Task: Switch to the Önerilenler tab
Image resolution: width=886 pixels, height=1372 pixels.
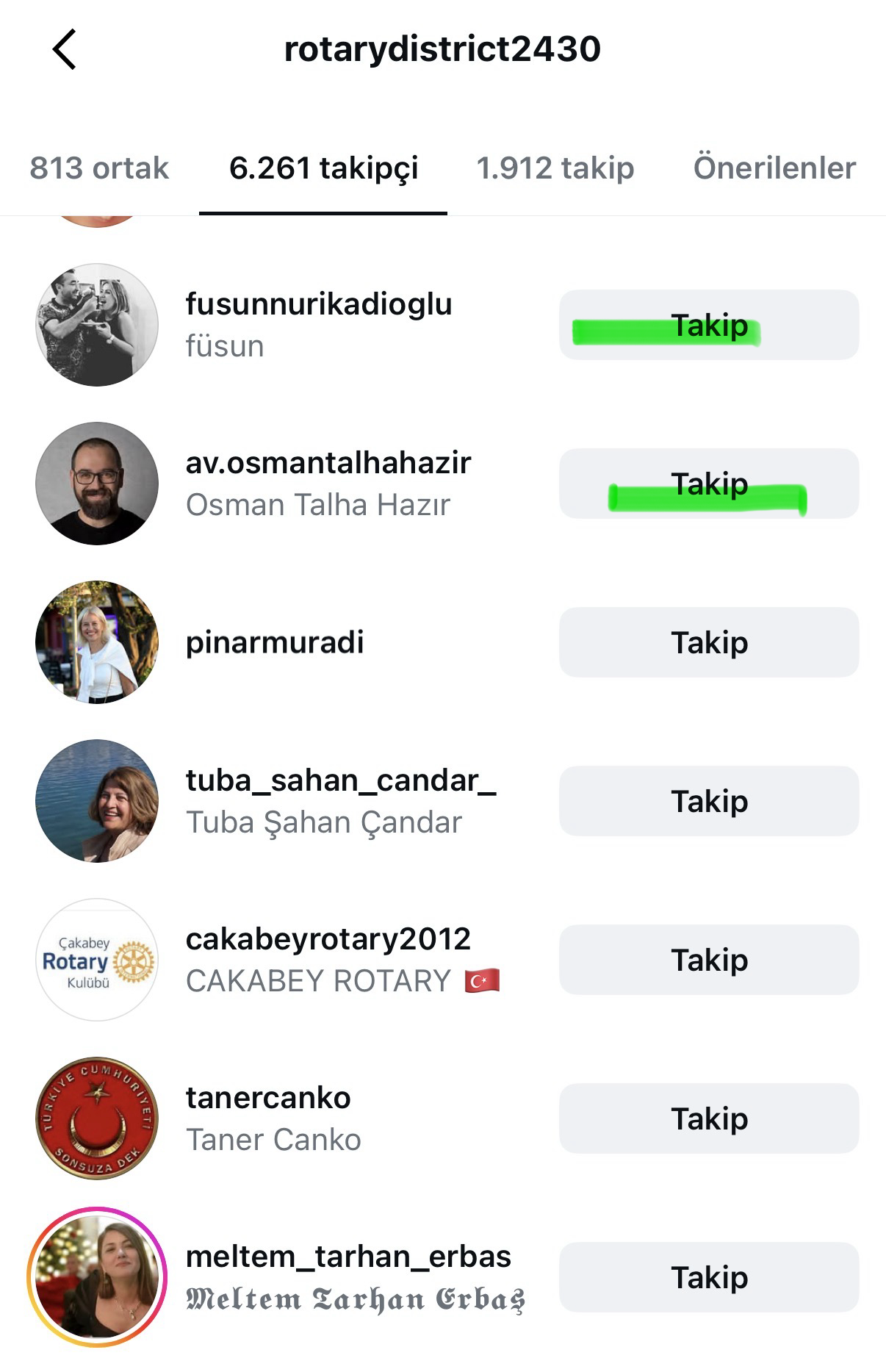Action: pyautogui.click(x=774, y=168)
